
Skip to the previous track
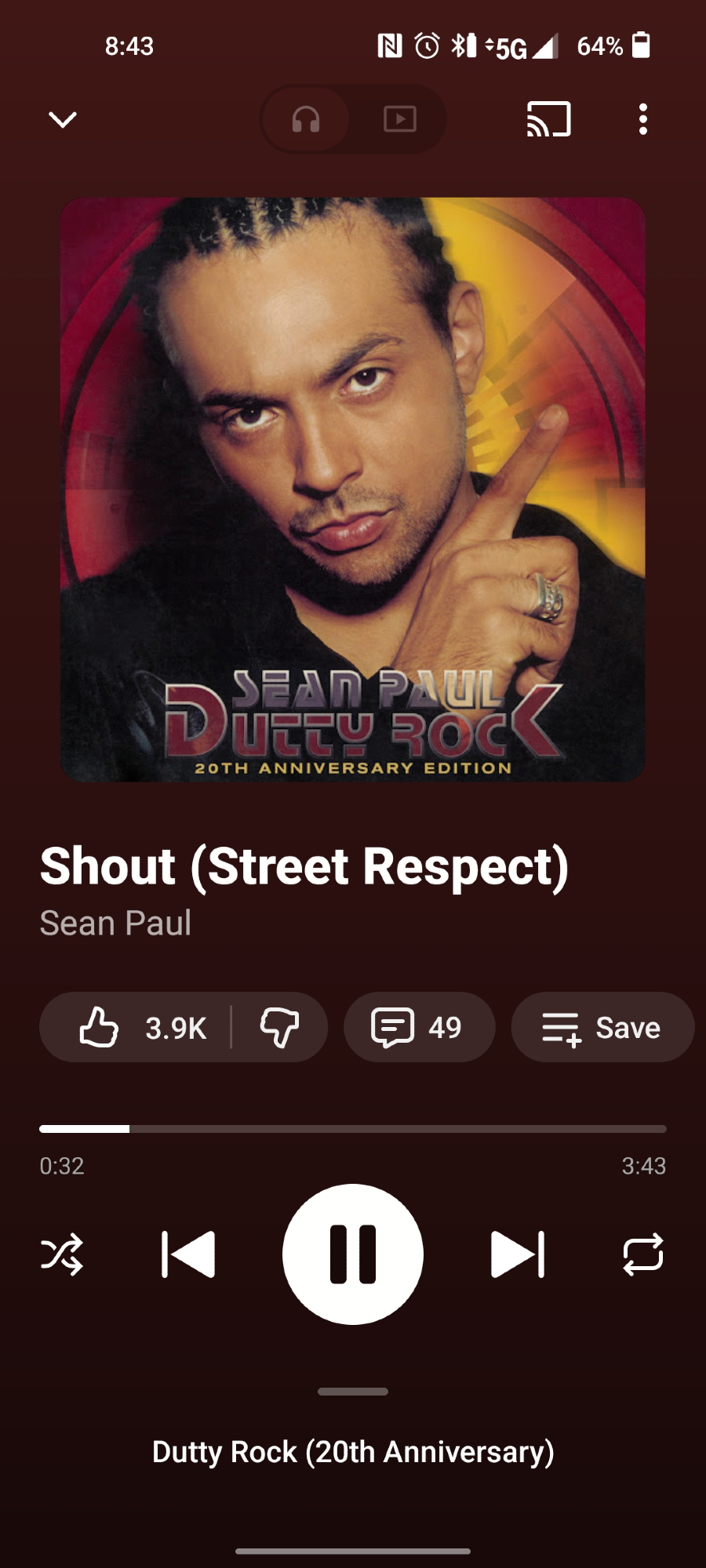point(188,1254)
